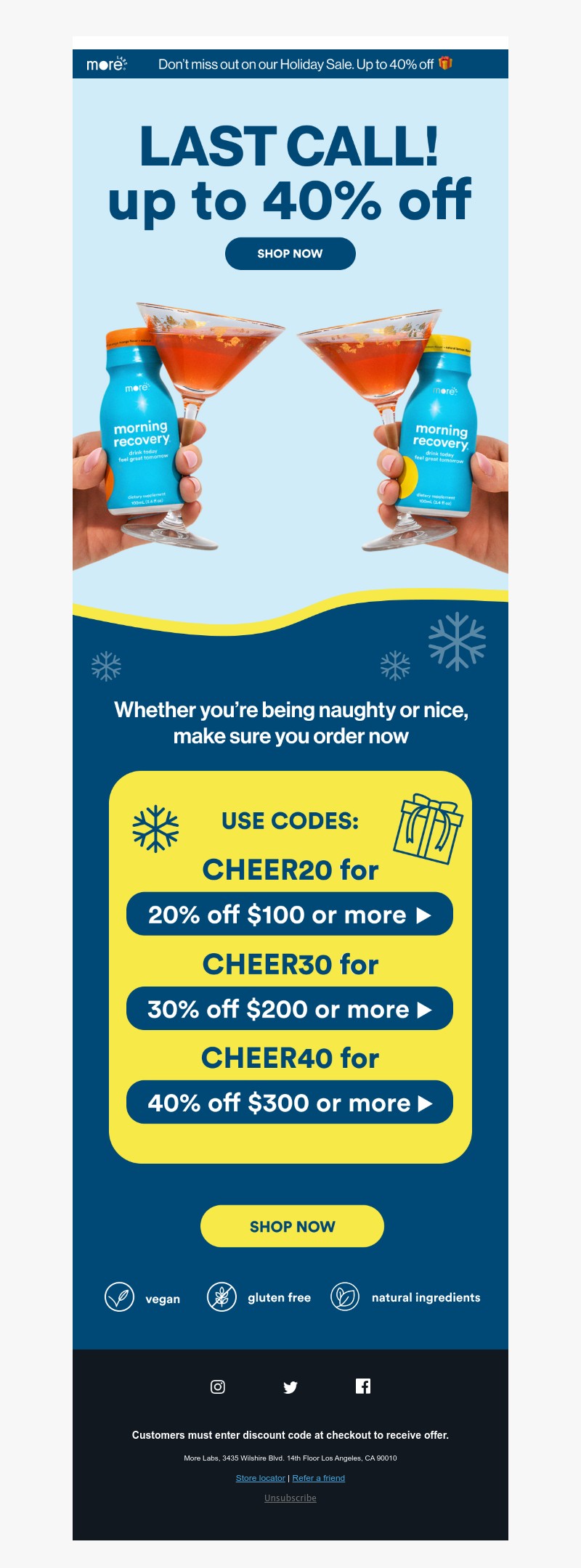Open the Twitter icon in the footer
This screenshot has width=581, height=1568.
(290, 1387)
